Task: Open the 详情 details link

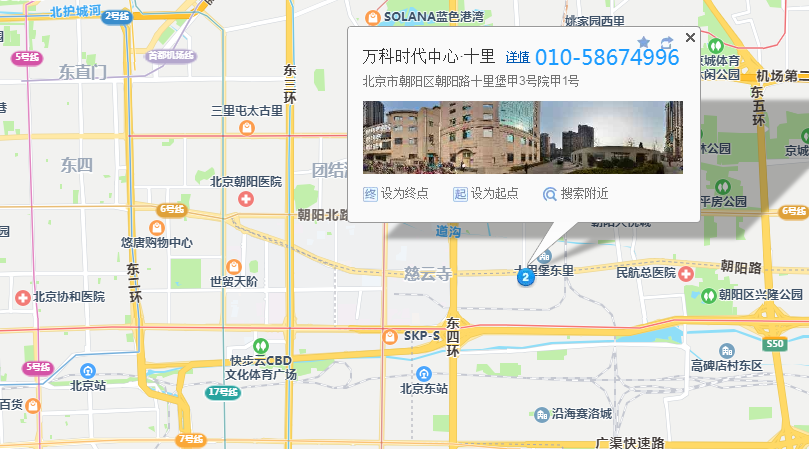Action: (x=517, y=57)
